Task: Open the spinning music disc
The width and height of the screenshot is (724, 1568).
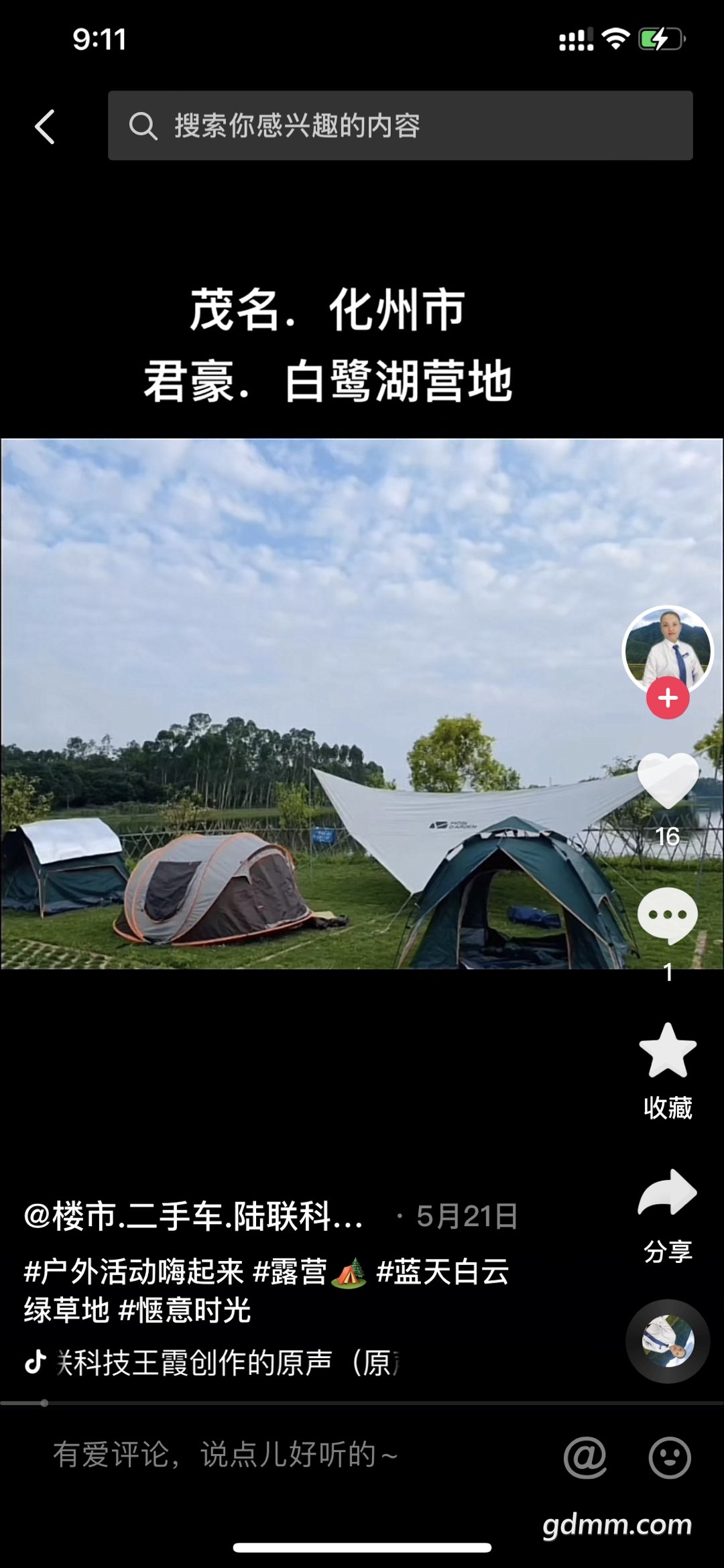Action: [x=668, y=1341]
